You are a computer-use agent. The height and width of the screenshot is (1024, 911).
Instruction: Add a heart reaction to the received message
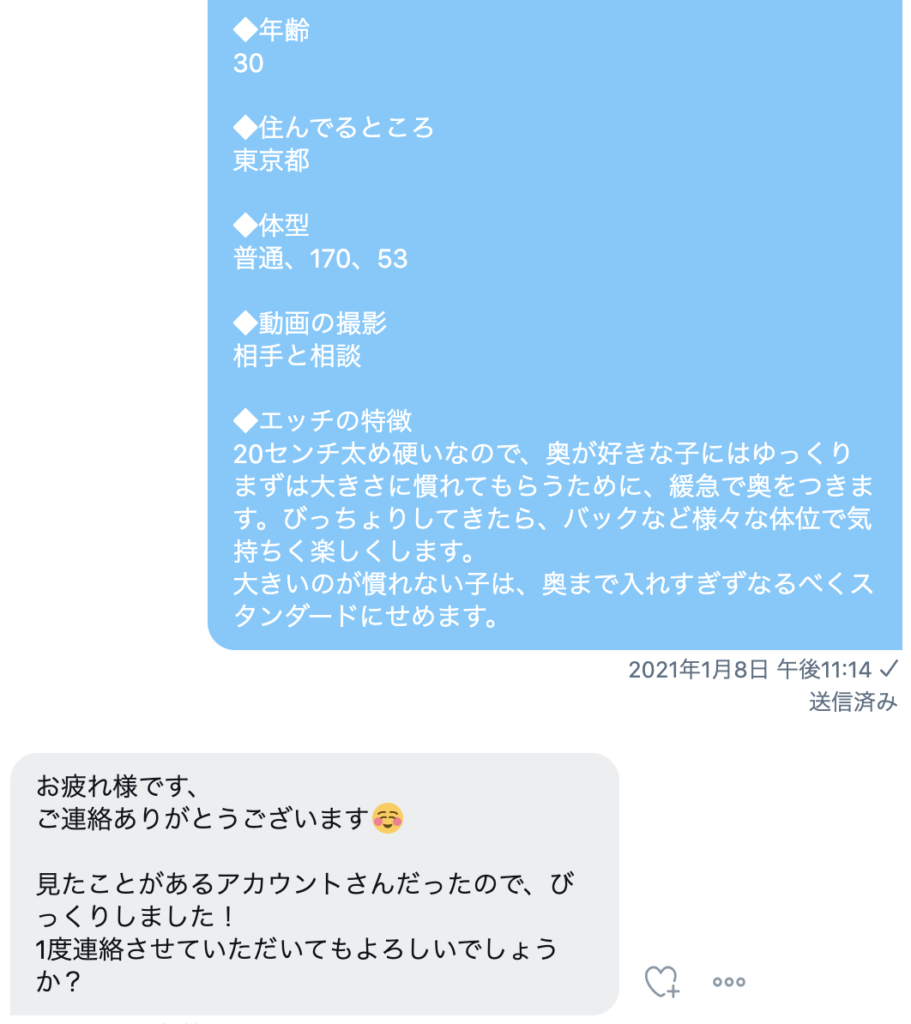[x=662, y=981]
